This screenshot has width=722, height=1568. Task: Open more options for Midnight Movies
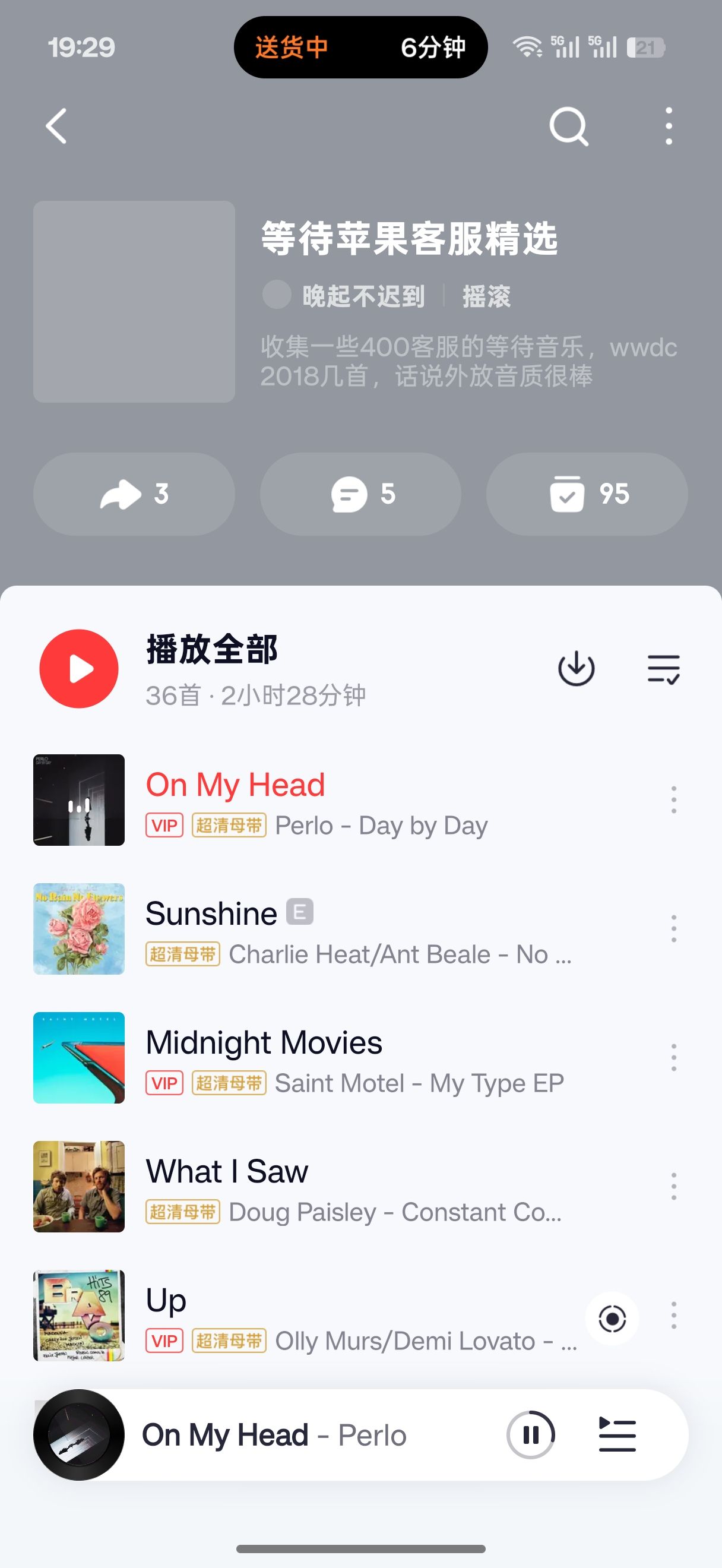coord(673,1058)
